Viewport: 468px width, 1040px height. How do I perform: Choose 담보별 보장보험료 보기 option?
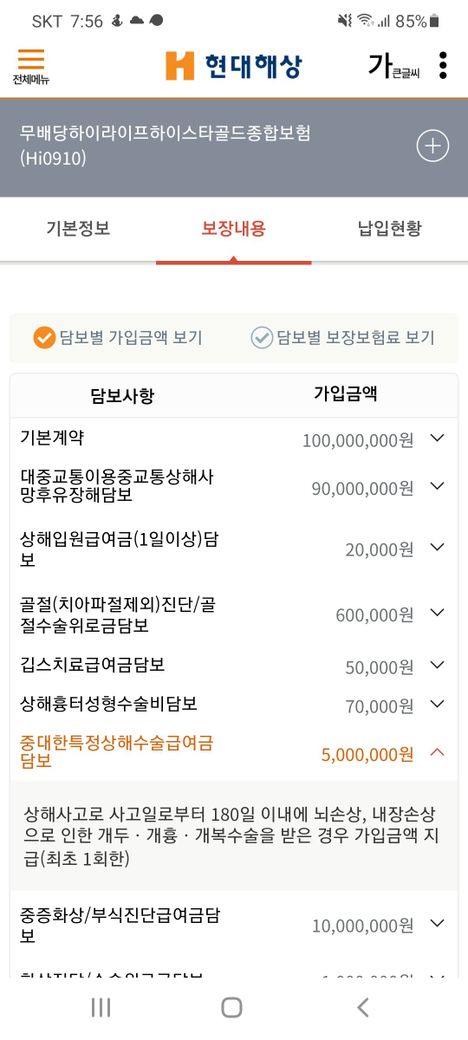point(343,338)
